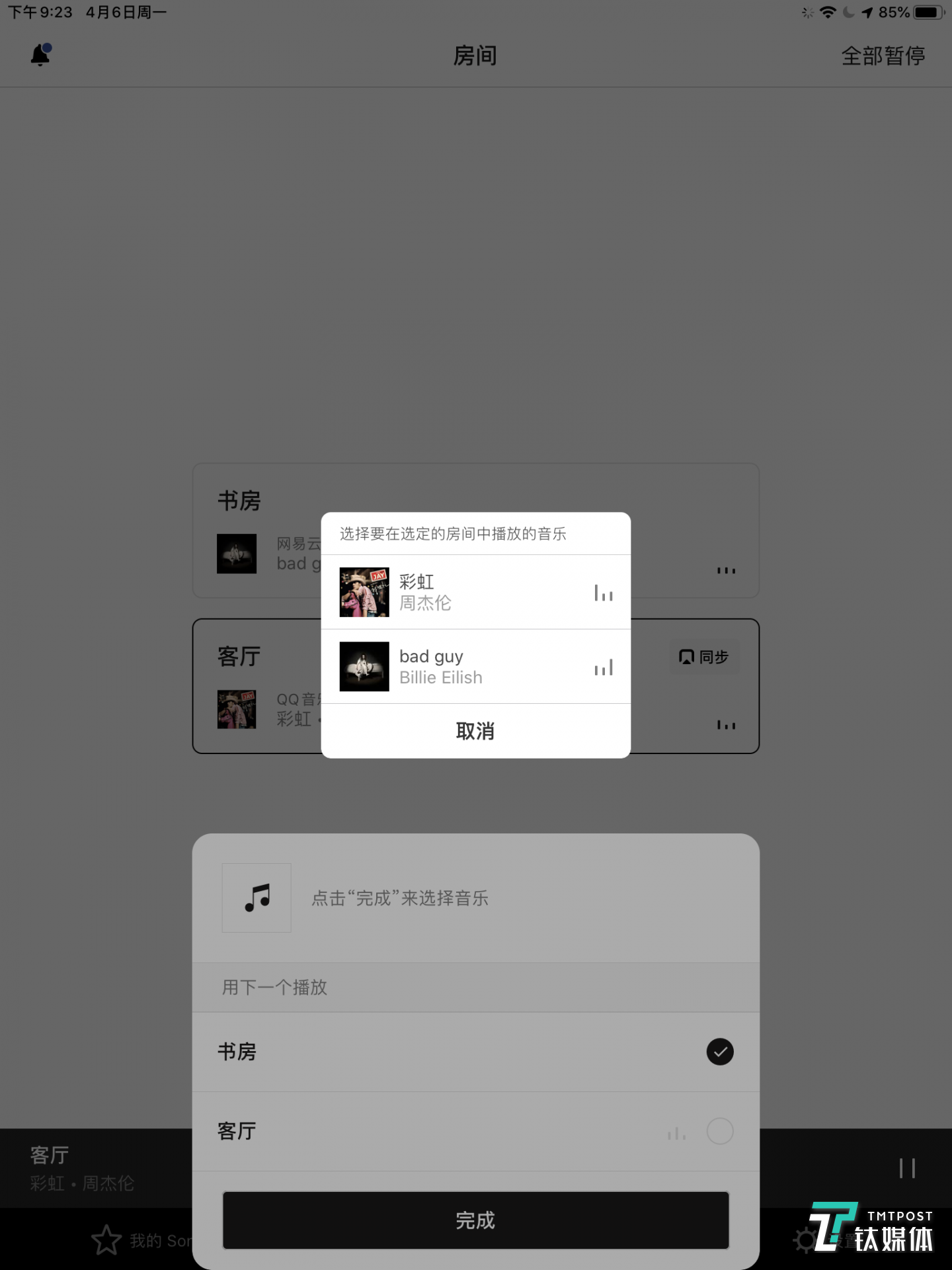
Task: Tap the music note icon in the bottom sheet
Action: (257, 898)
